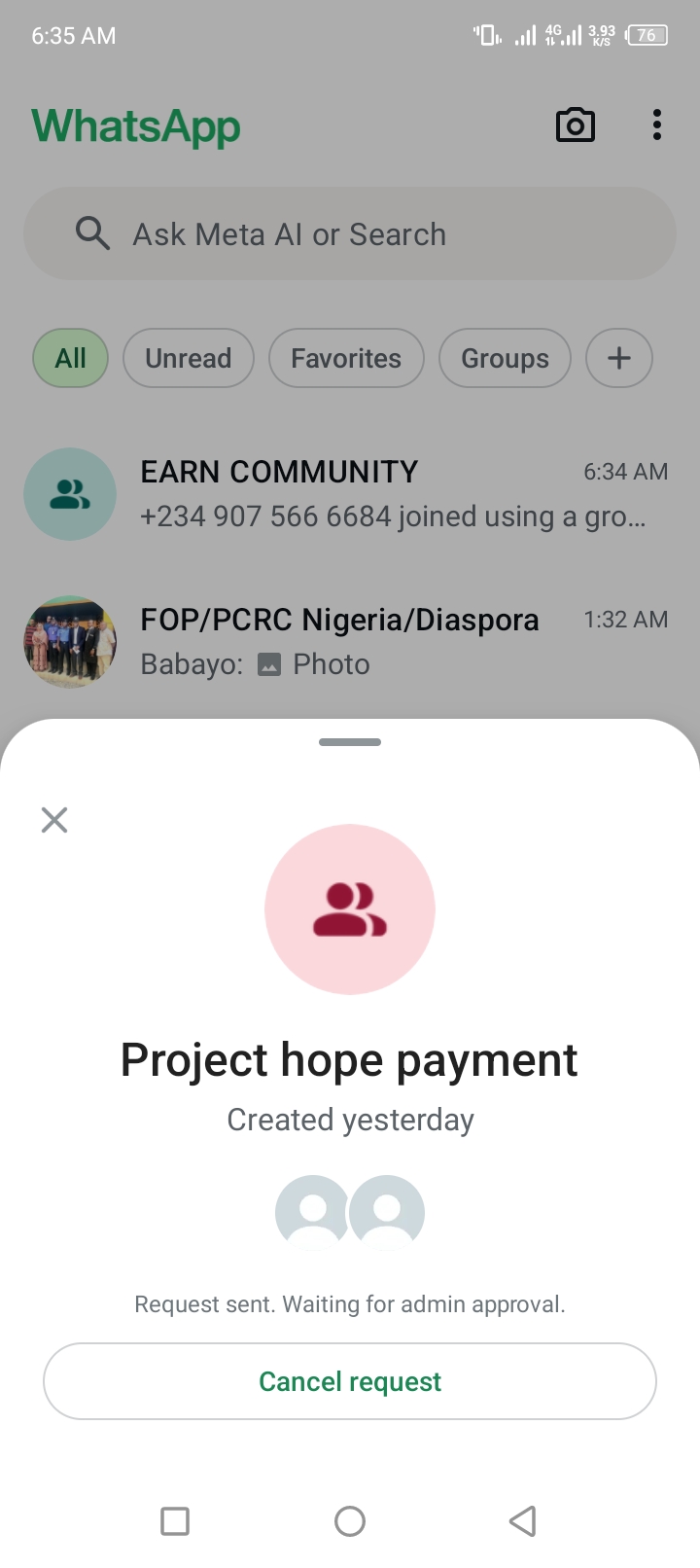The height and width of the screenshot is (1568, 700).
Task: Tap the Ask Meta AI or Search field
Action: pos(350,234)
